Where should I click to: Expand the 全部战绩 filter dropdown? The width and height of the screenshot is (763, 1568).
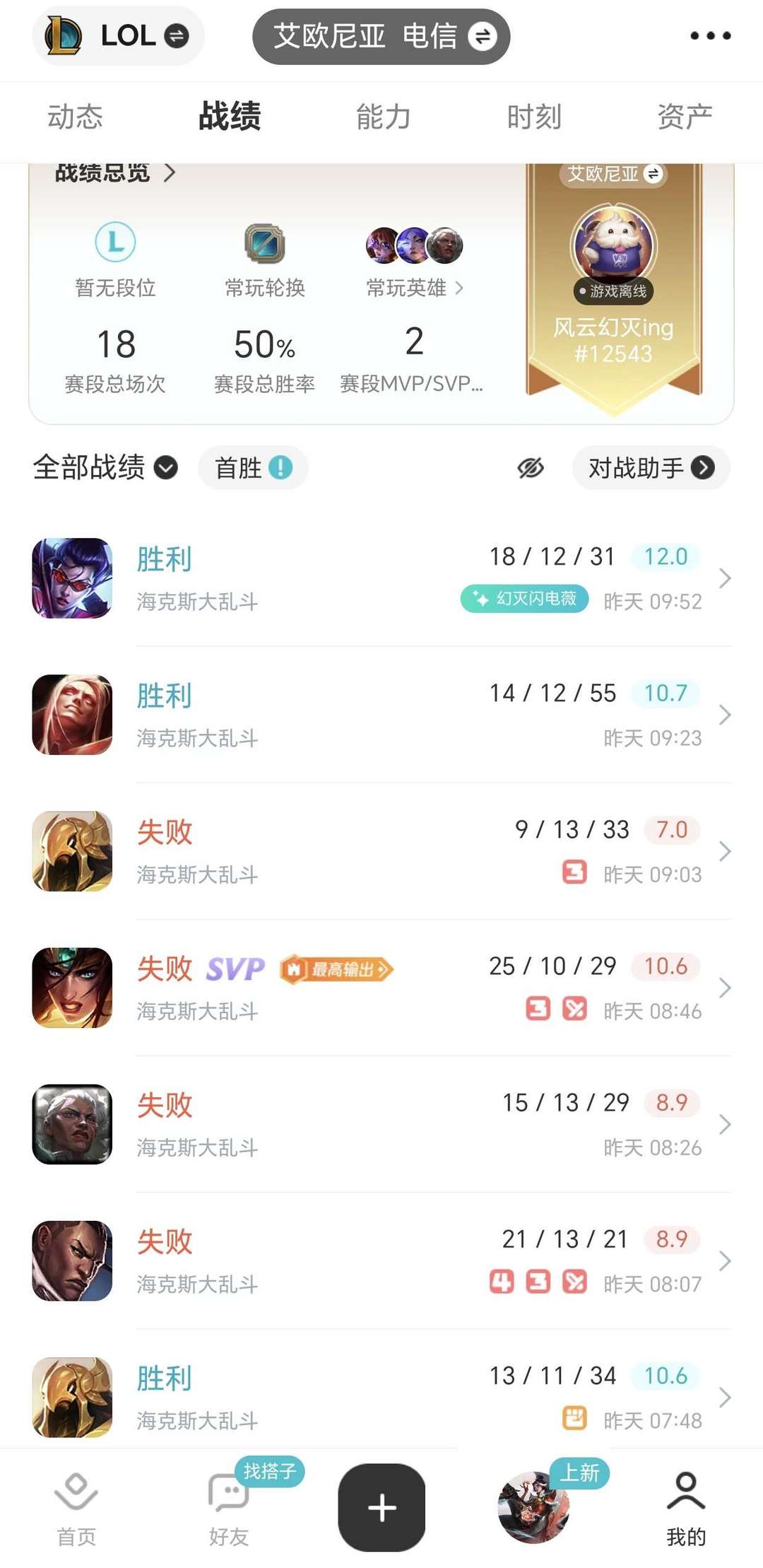pos(105,467)
